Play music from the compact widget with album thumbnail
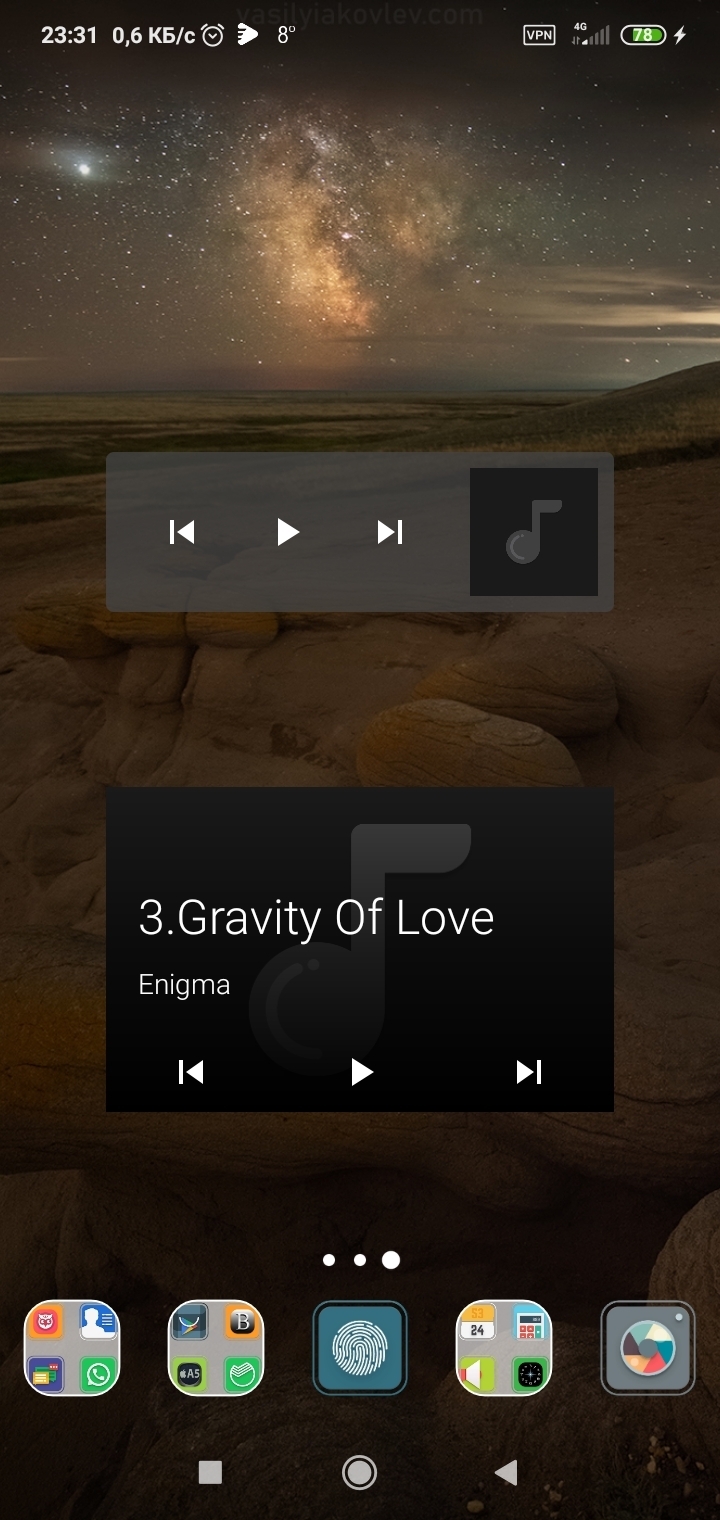Screen dimensions: 720x1520 click(288, 532)
